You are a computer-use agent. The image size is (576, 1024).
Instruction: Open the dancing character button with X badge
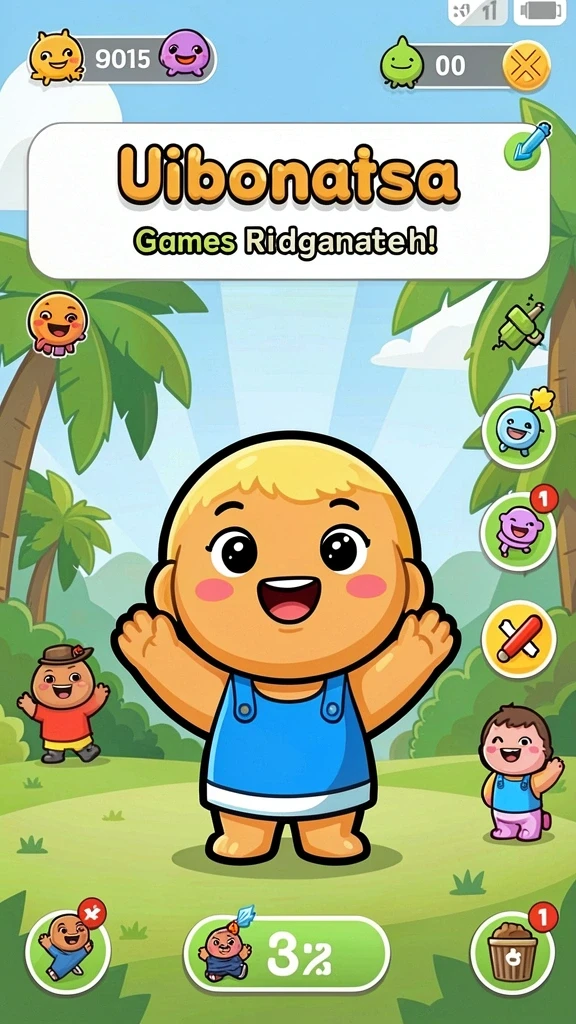click(67, 952)
